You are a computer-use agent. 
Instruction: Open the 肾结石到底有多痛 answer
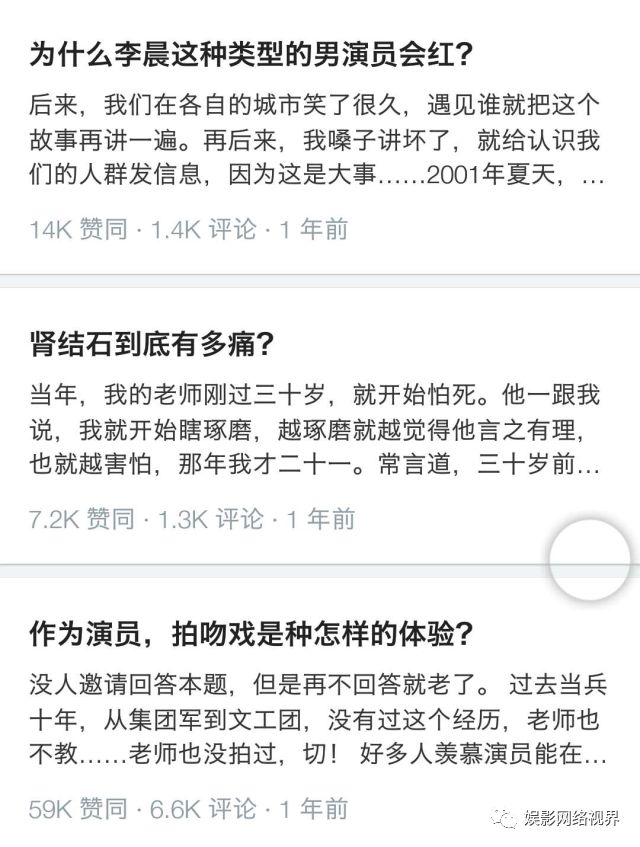click(152, 345)
